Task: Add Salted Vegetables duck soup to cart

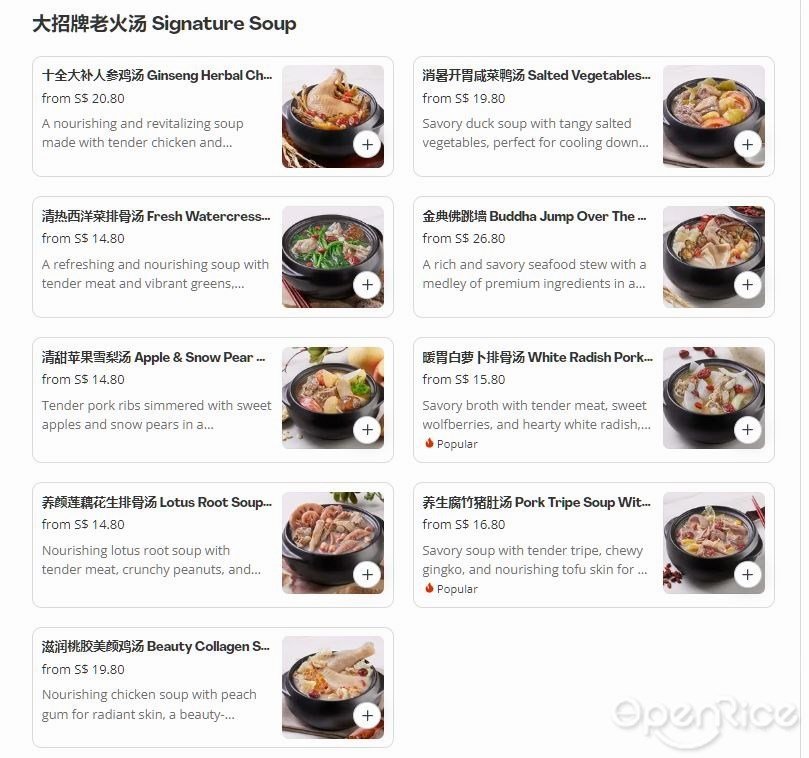Action: pos(748,145)
